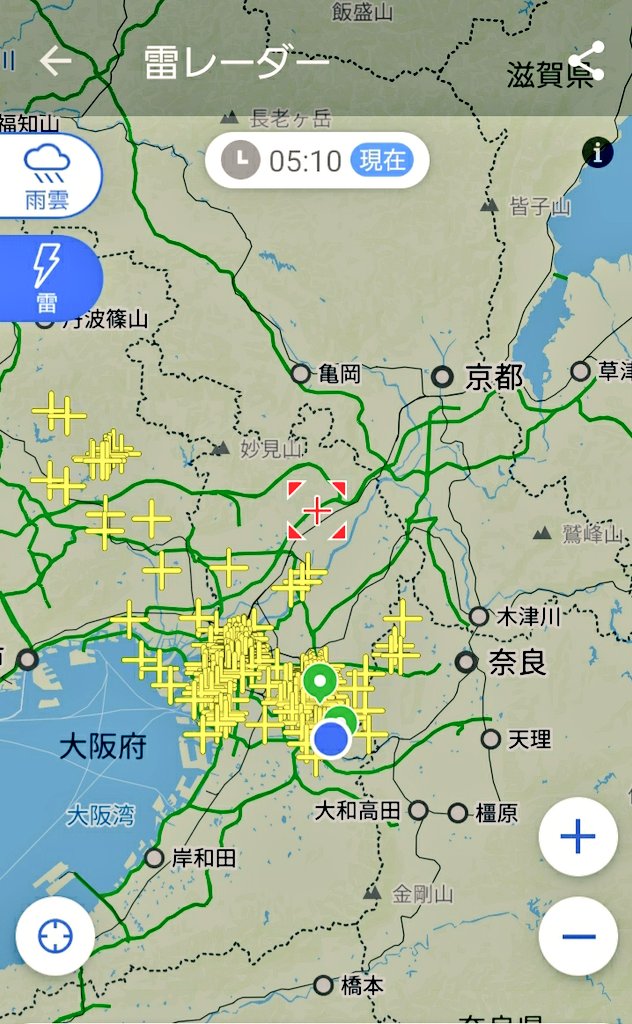Share the thunder radar map

587,61
